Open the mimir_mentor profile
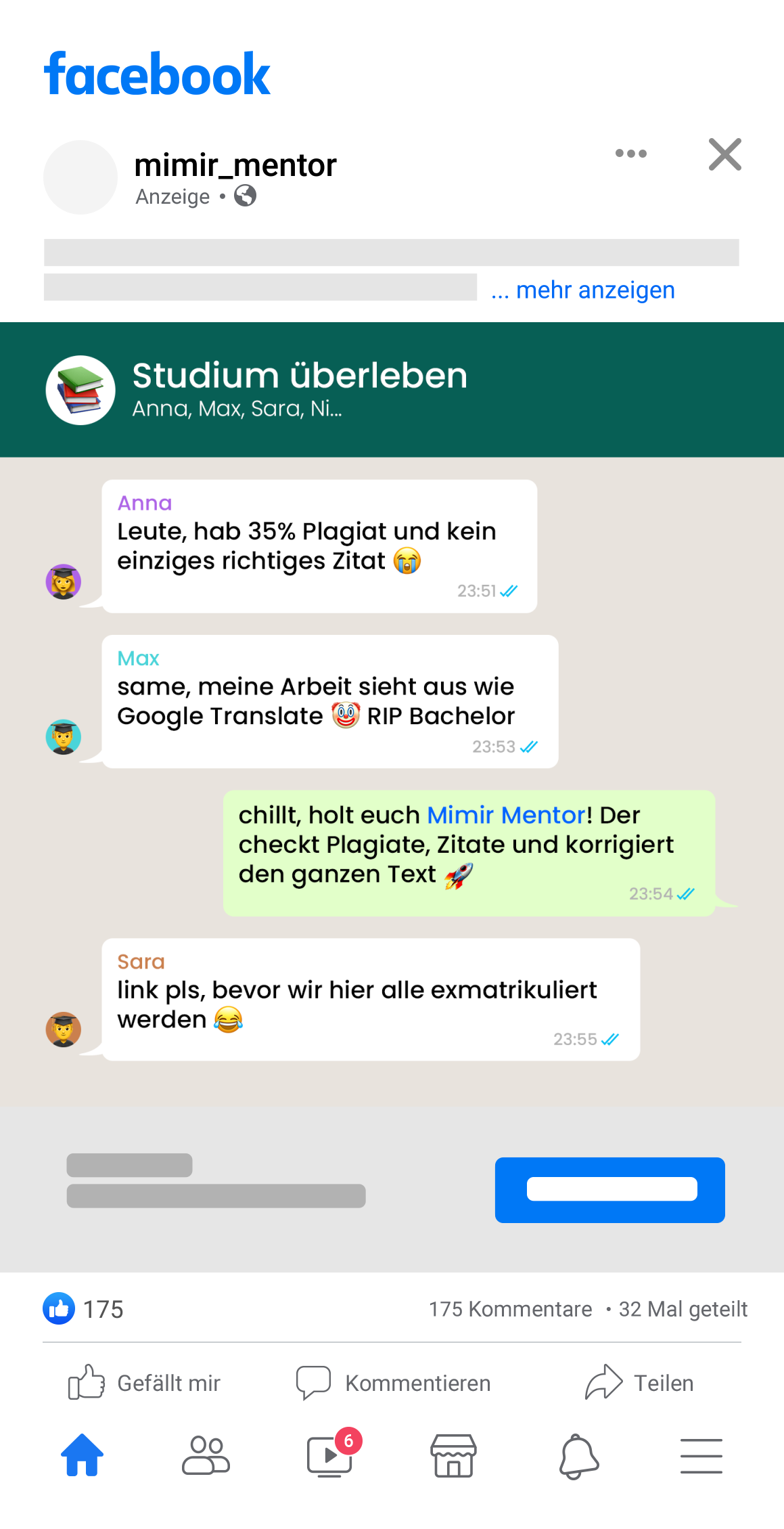 (x=235, y=165)
